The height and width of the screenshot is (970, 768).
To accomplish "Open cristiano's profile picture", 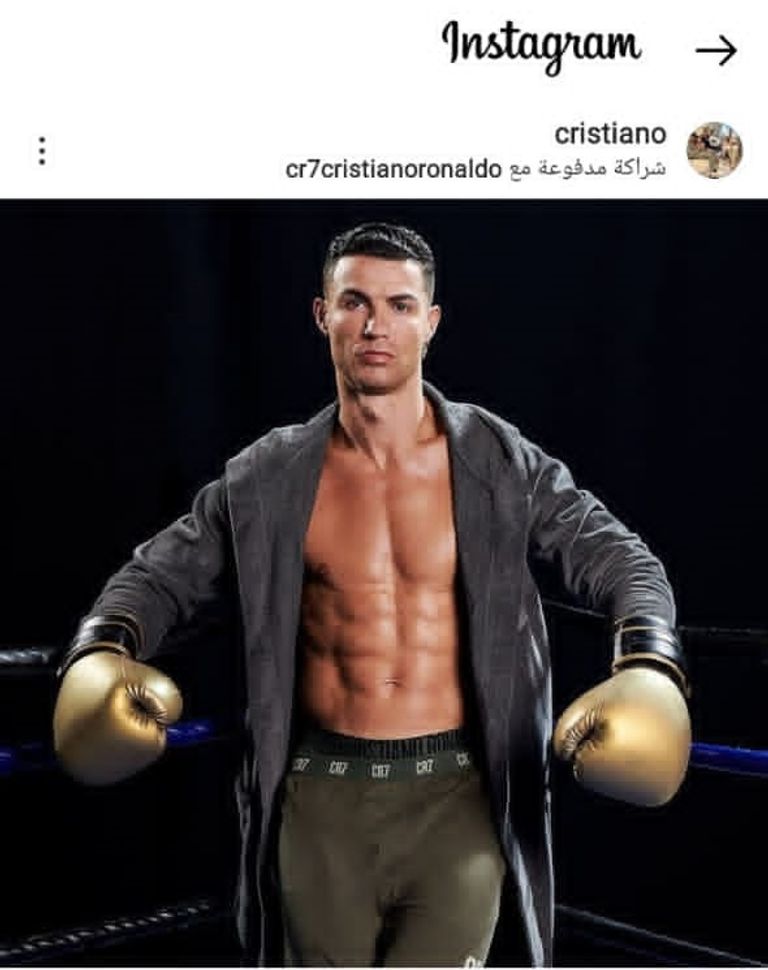I will click(x=714, y=150).
